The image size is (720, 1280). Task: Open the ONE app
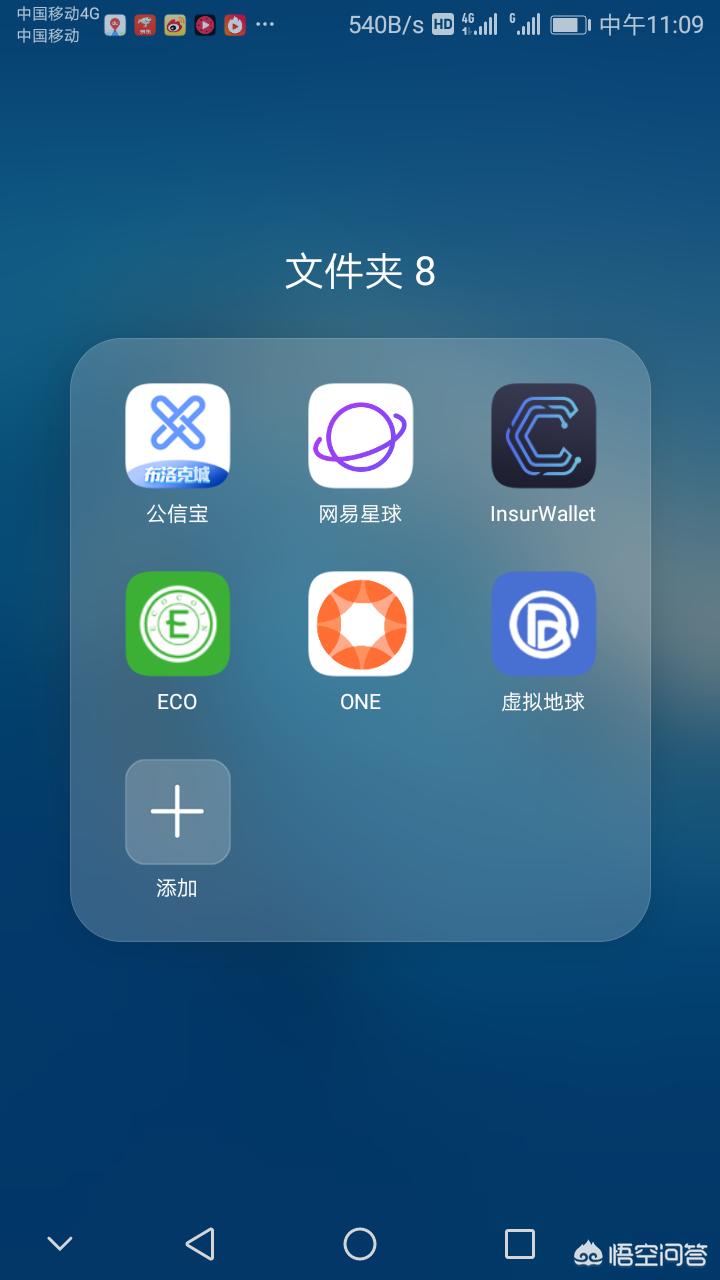click(x=360, y=624)
